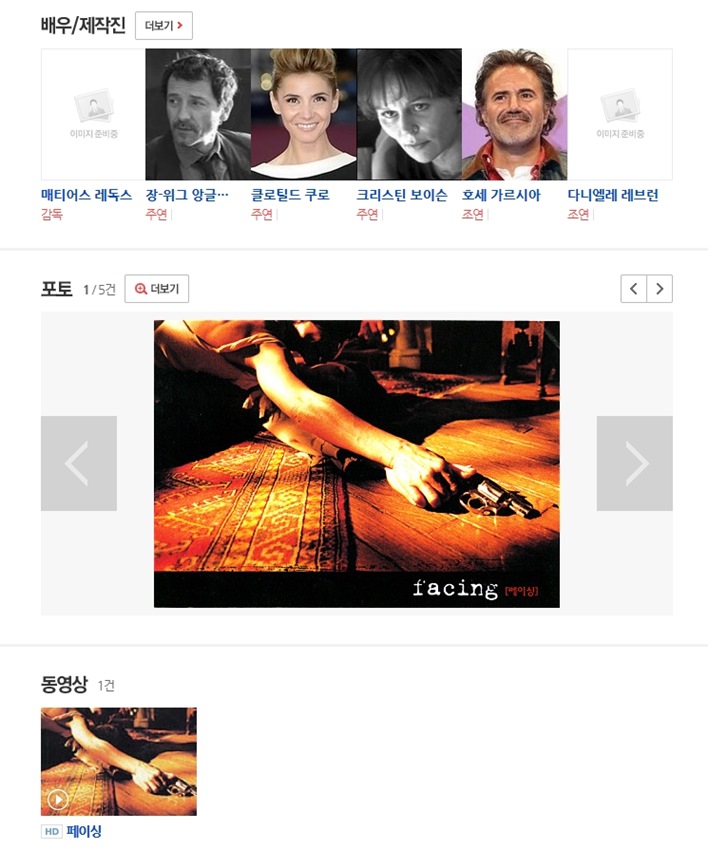Play the 페이싱 video thumbnail
Image resolution: width=708 pixels, height=850 pixels.
click(x=119, y=761)
